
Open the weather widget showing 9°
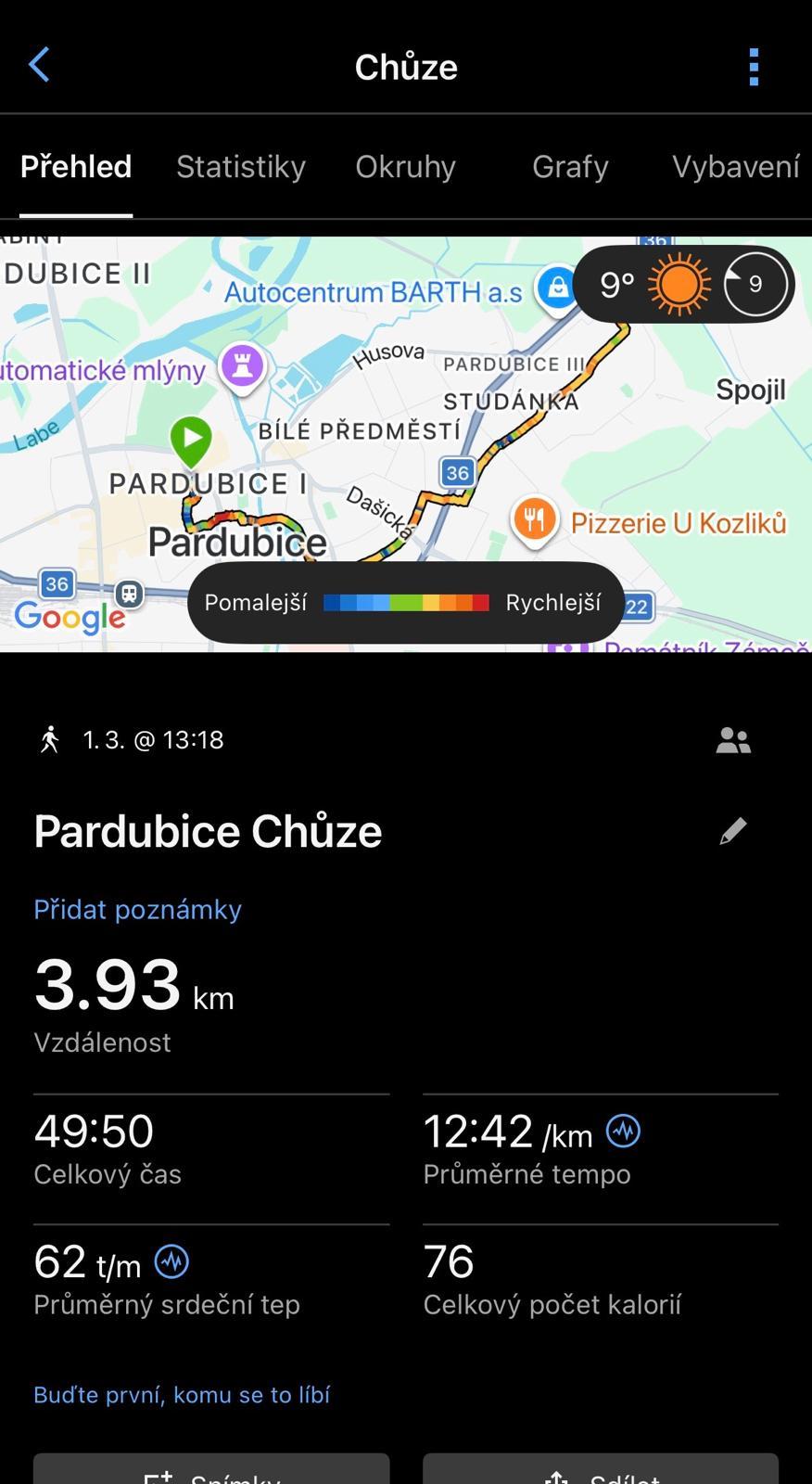tap(683, 284)
